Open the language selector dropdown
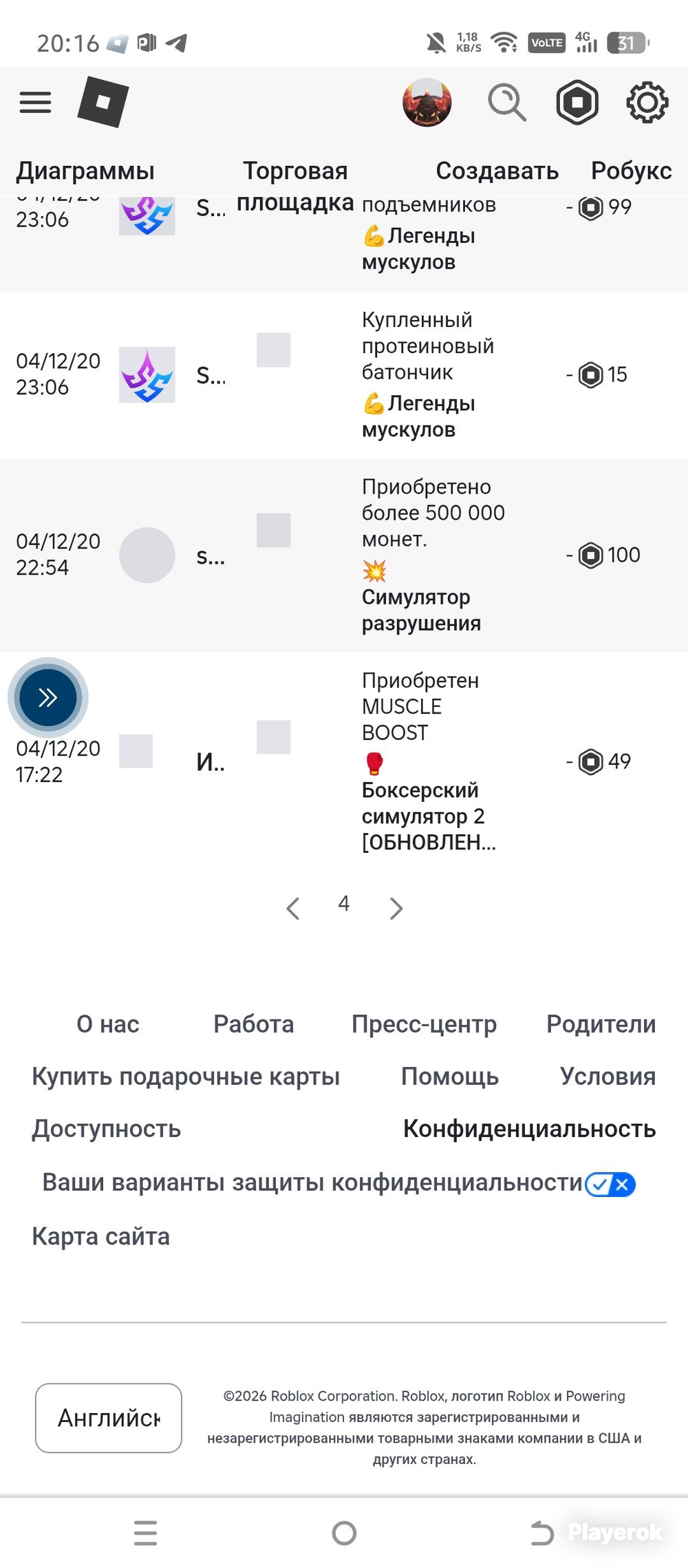Image resolution: width=688 pixels, height=1568 pixels. pos(109,1418)
